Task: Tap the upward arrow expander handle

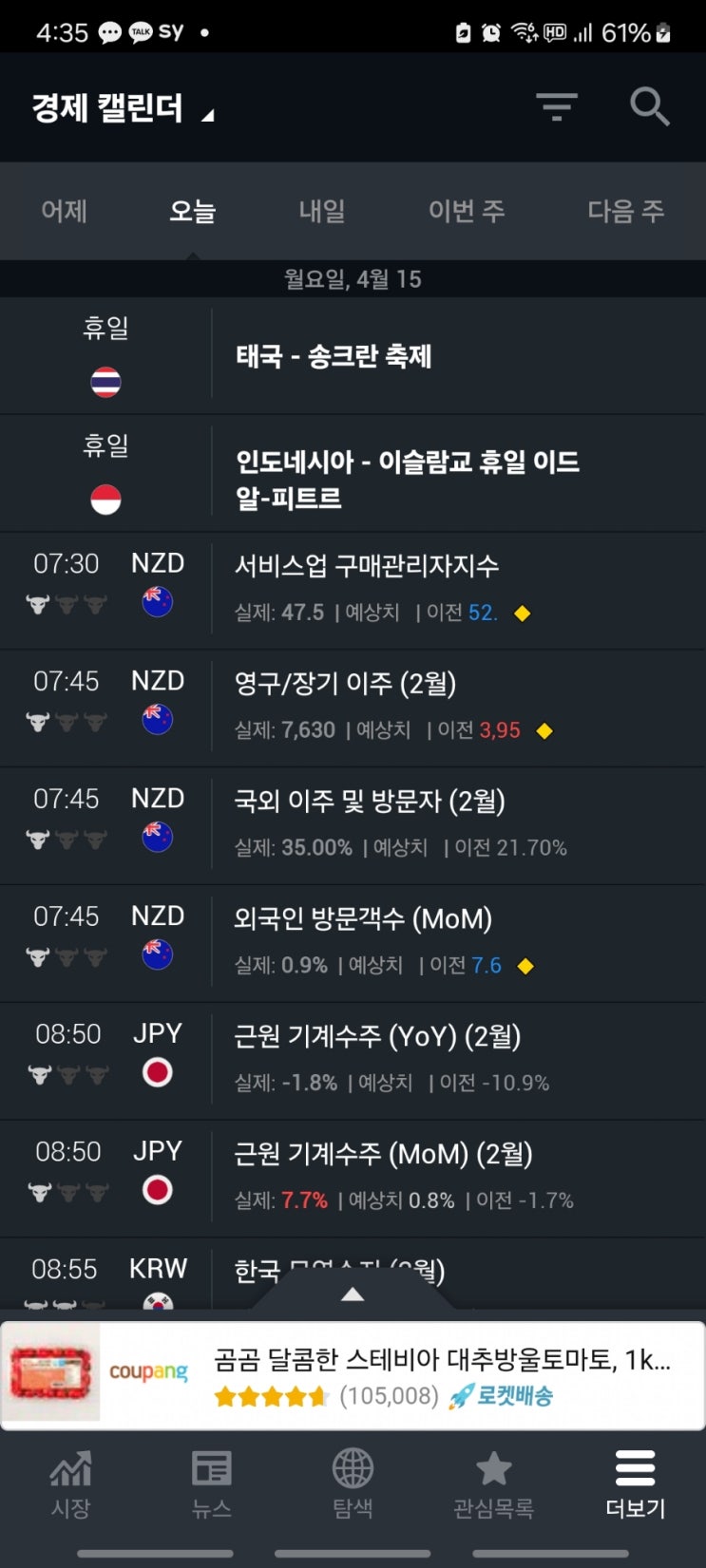Action: [353, 1294]
